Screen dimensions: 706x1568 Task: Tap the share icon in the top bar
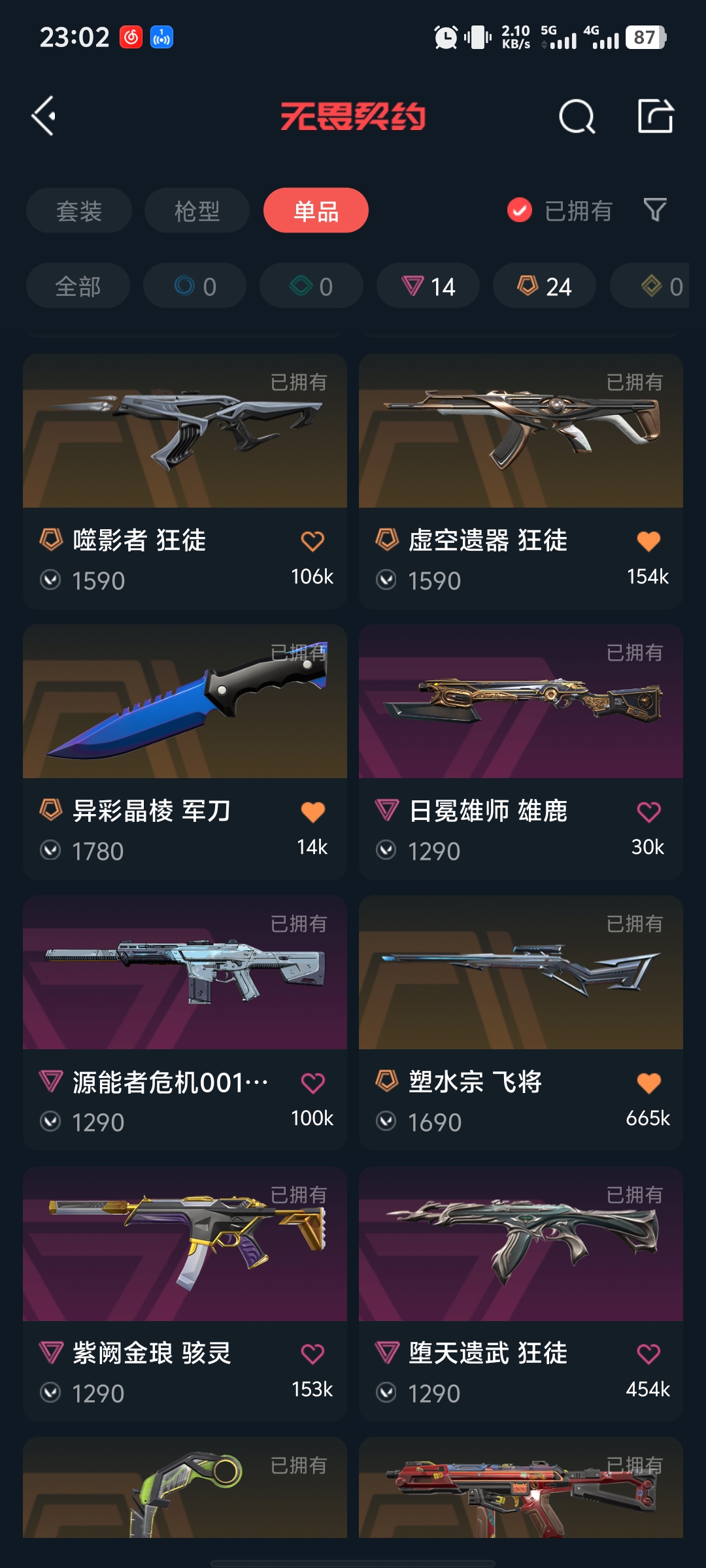click(x=655, y=116)
